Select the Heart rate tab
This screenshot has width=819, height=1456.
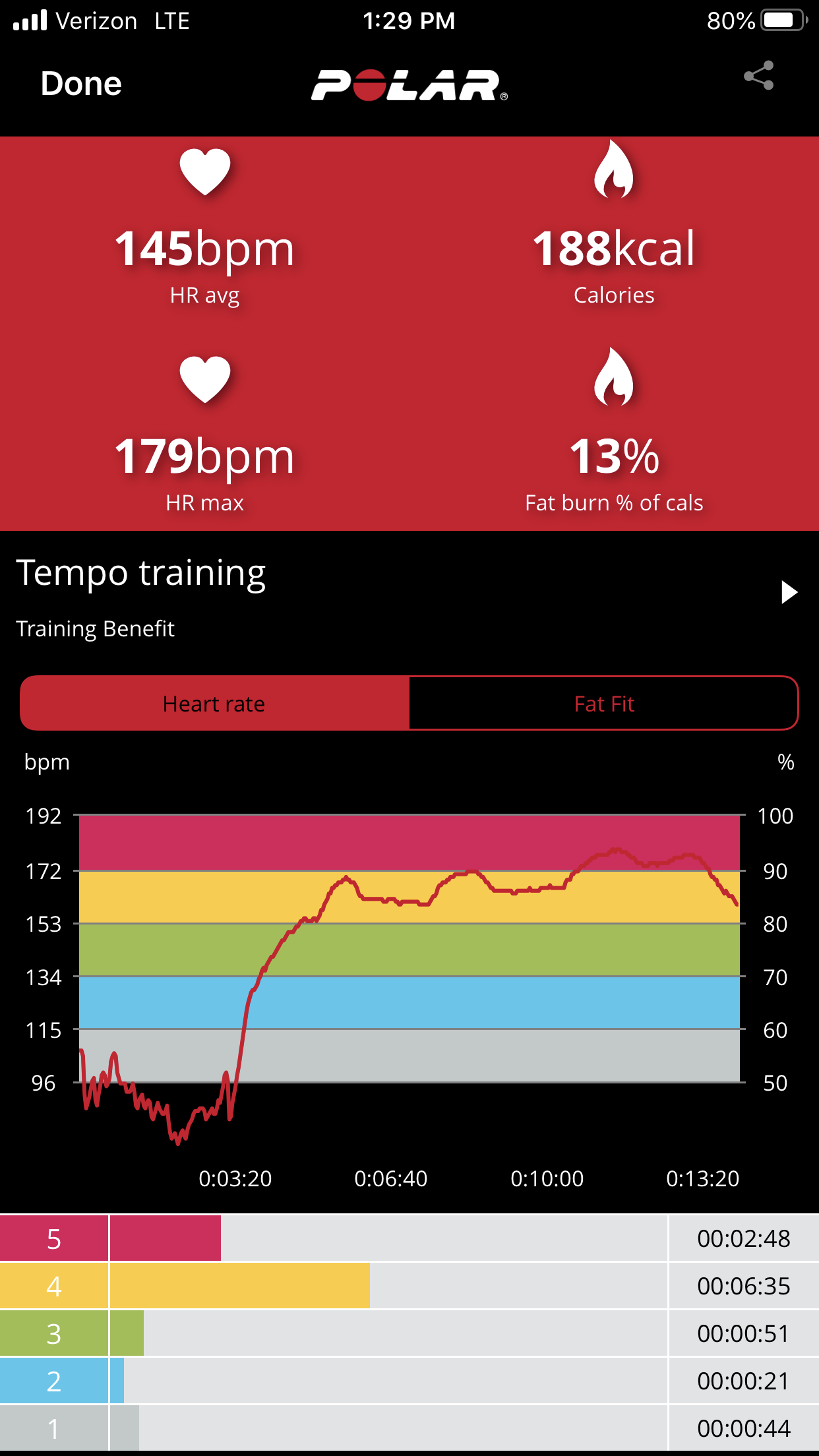(x=214, y=704)
